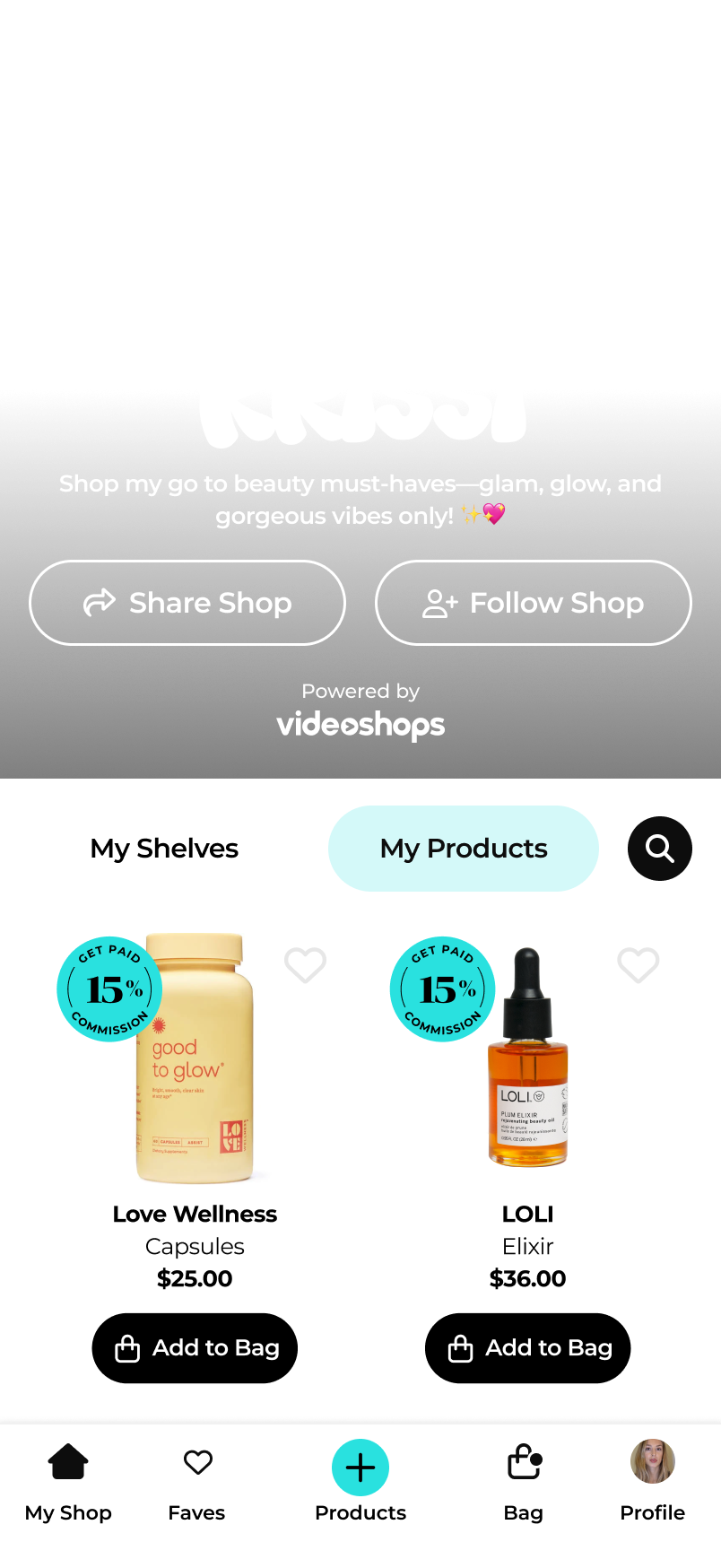Image resolution: width=721 pixels, height=1568 pixels.
Task: Favorite the Love Wellness Capsules
Action: 305,965
